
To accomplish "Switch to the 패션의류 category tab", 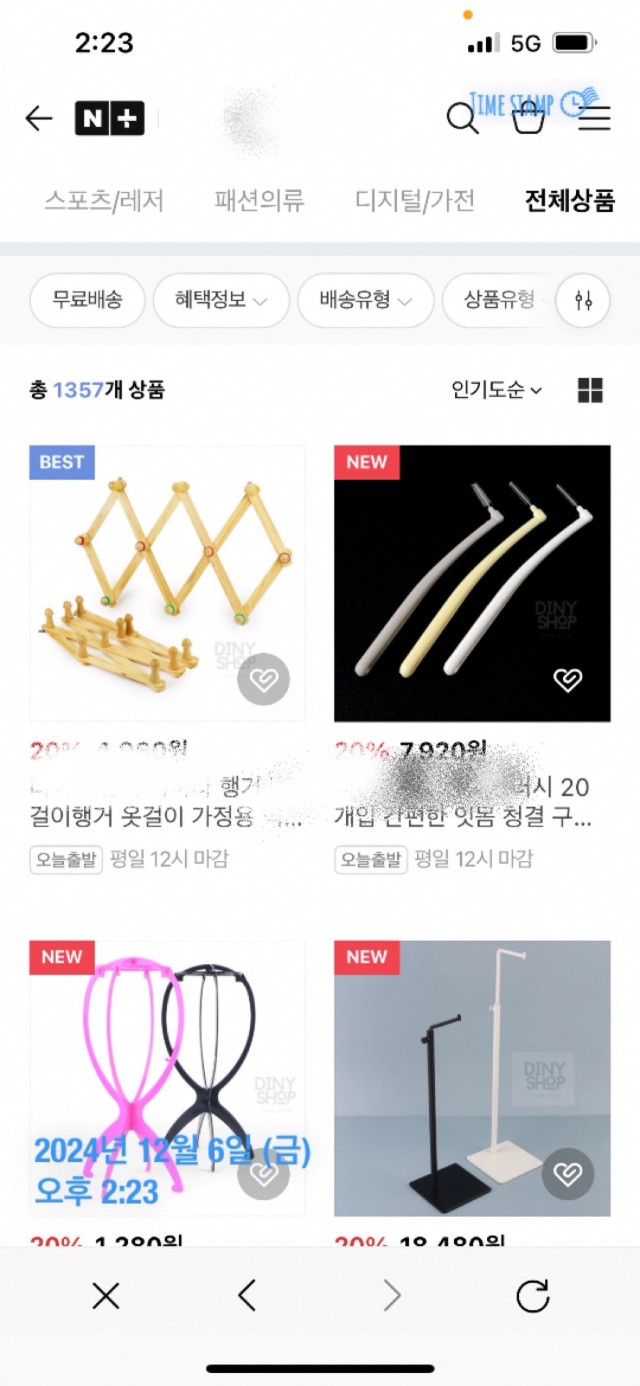I will click(x=259, y=201).
